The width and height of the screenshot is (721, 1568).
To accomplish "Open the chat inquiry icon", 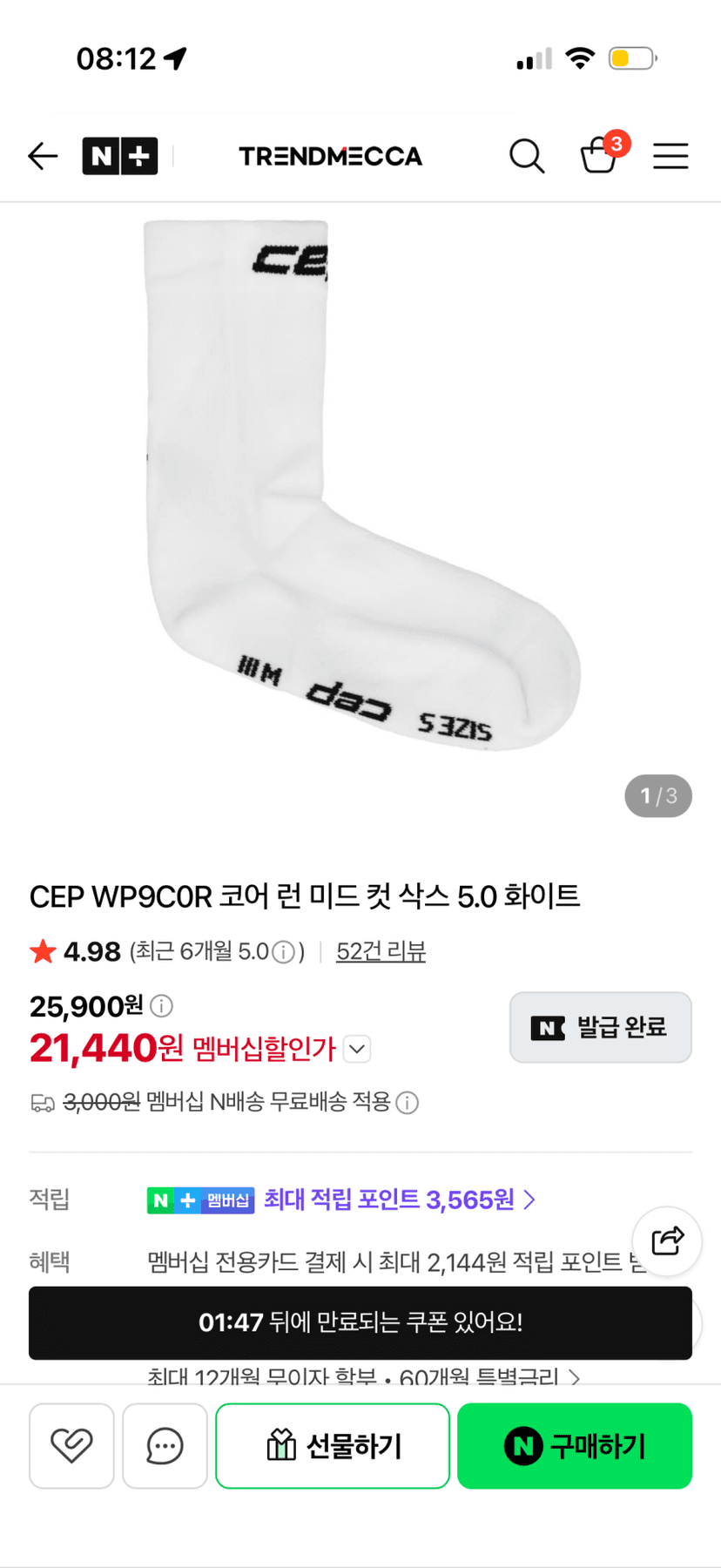I will [165, 1445].
